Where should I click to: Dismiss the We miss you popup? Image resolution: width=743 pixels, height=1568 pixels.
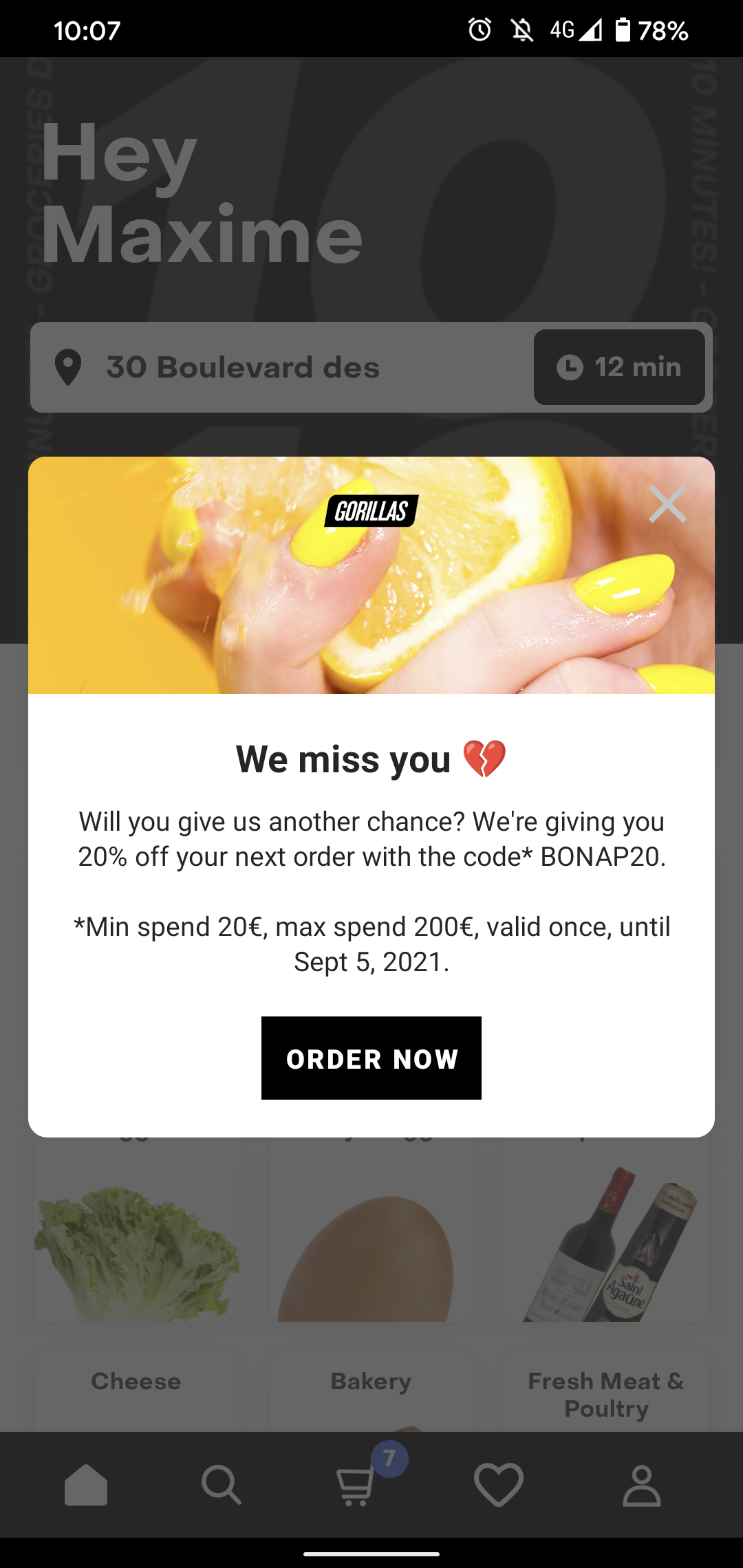click(x=667, y=504)
